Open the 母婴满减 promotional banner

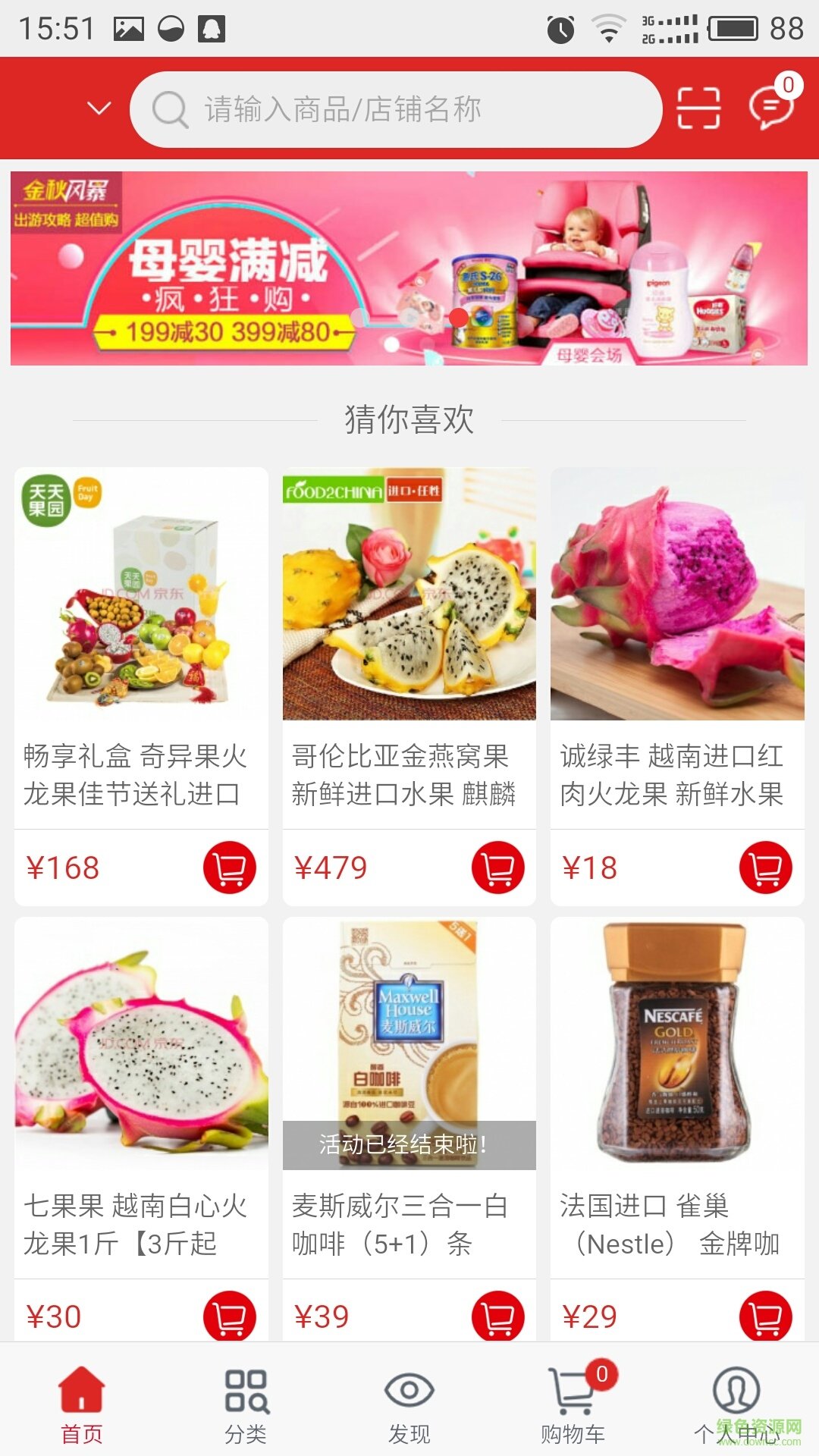pyautogui.click(x=409, y=268)
